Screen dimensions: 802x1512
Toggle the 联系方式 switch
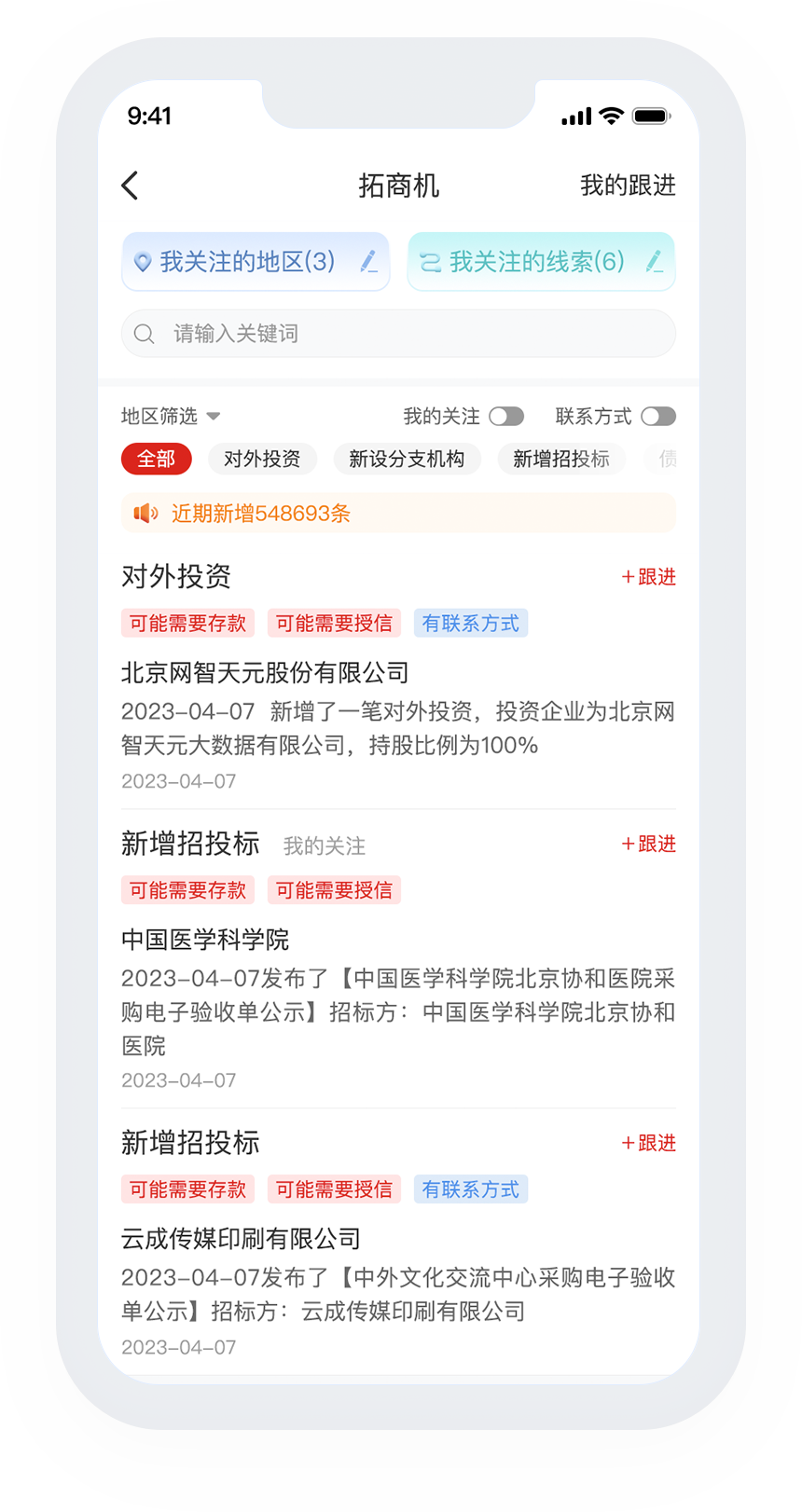pos(658,416)
